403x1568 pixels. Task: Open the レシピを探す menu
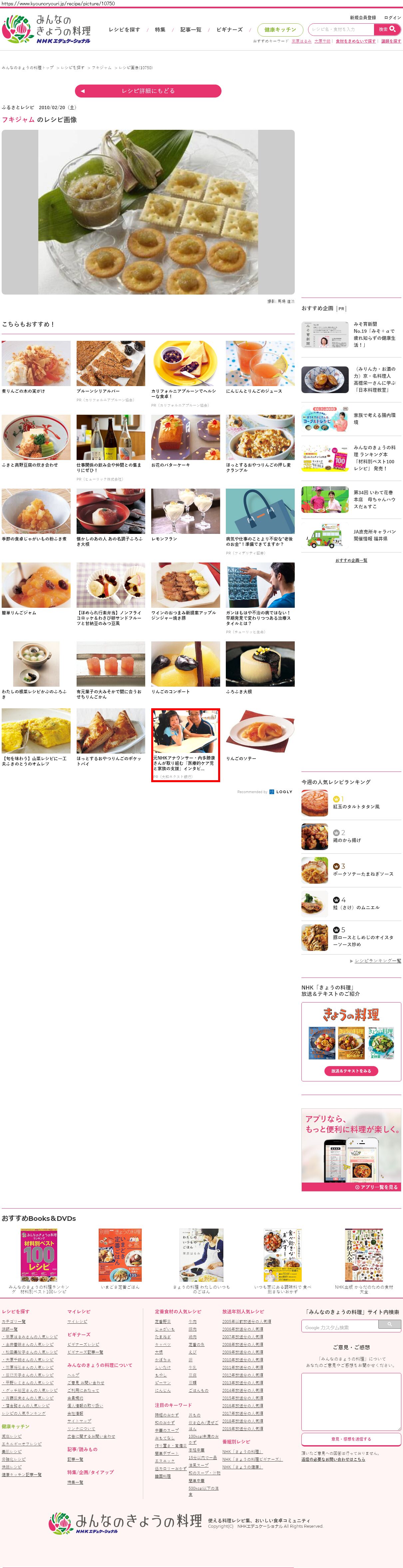[124, 30]
